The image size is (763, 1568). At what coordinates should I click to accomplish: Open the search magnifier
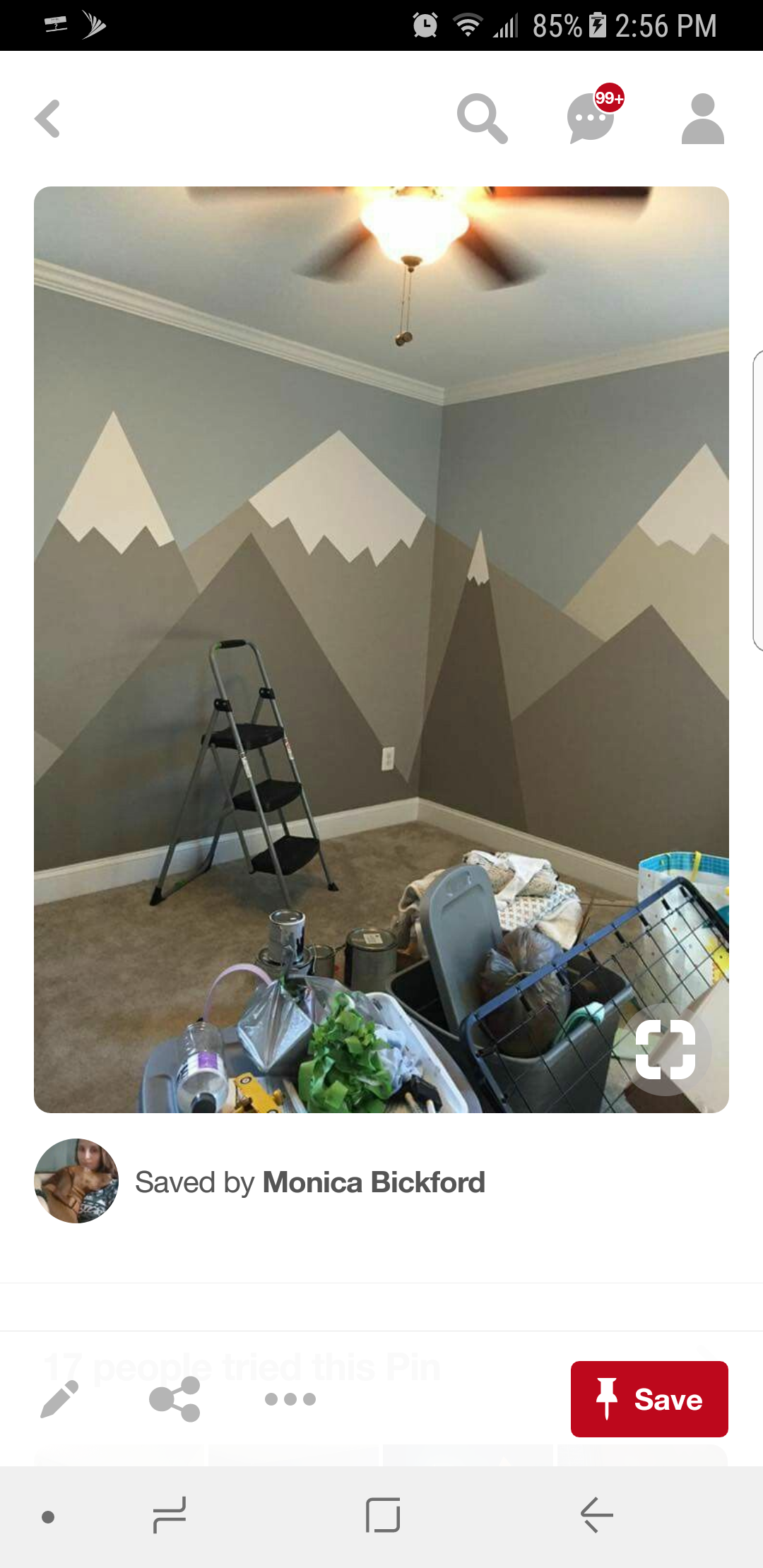[x=482, y=119]
